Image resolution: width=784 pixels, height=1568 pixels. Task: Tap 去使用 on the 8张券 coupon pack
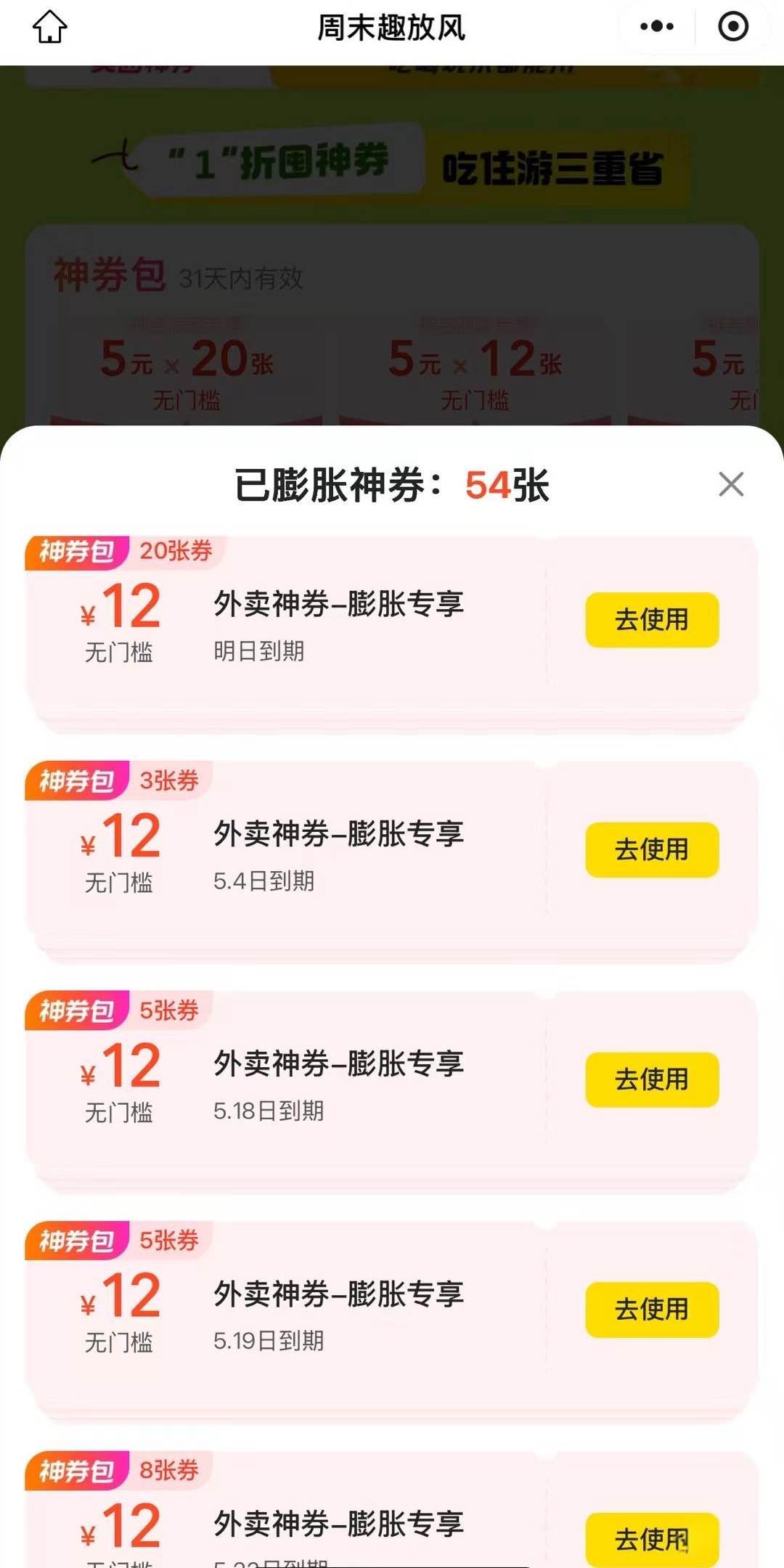[651, 1538]
